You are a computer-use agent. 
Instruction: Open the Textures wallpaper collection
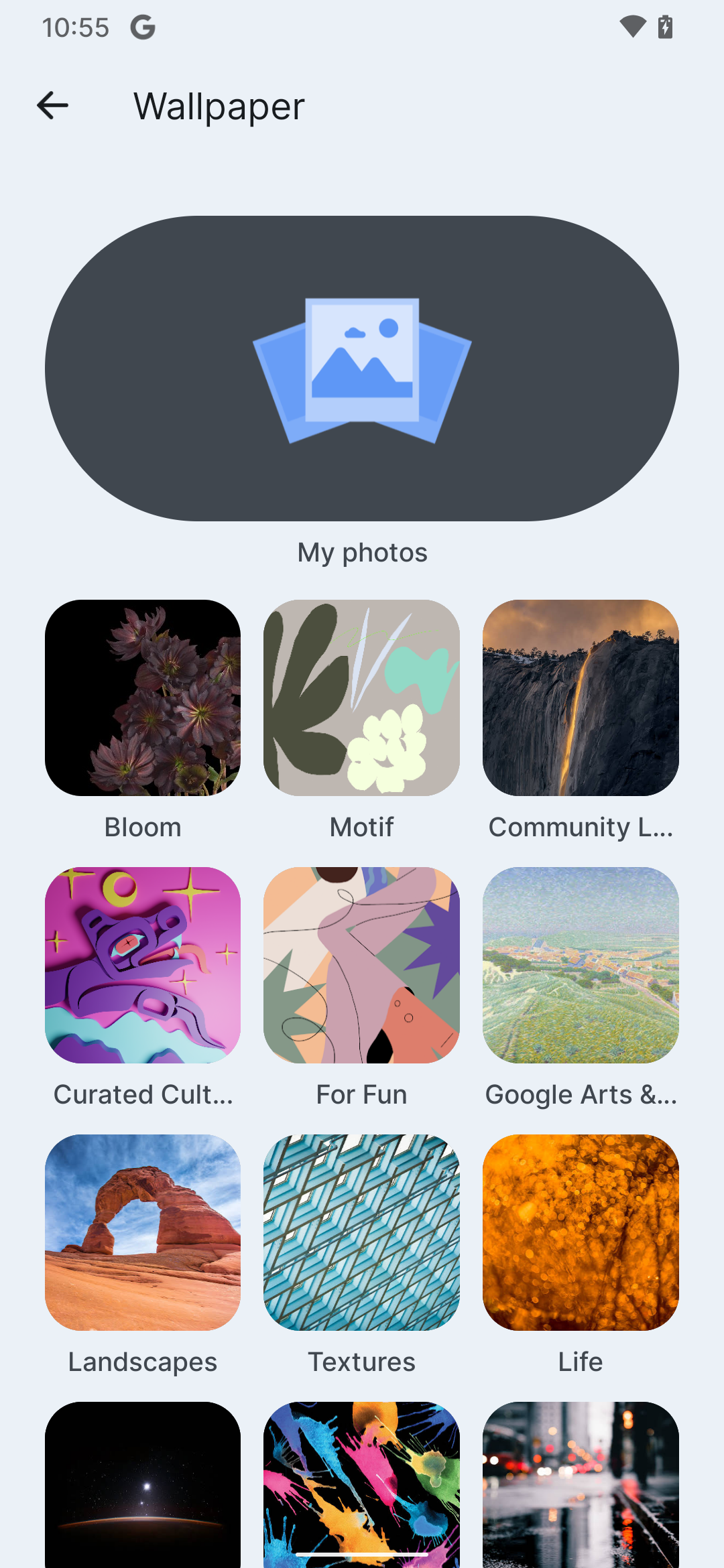point(362,1232)
